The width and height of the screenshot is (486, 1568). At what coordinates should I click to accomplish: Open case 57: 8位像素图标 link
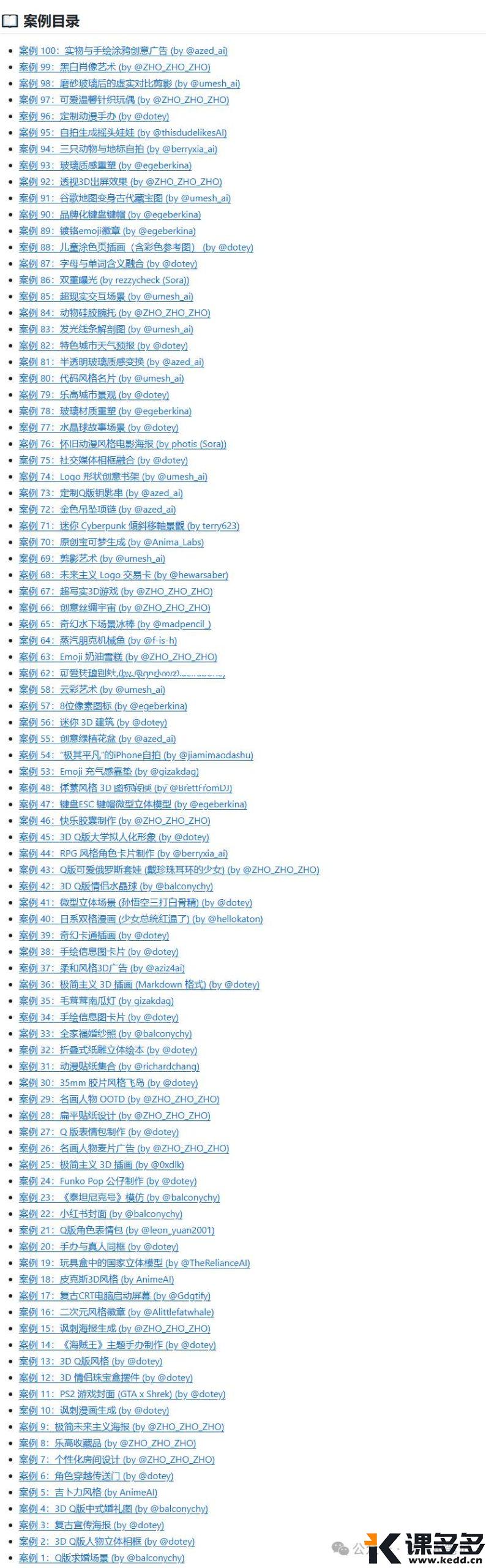coord(103,706)
